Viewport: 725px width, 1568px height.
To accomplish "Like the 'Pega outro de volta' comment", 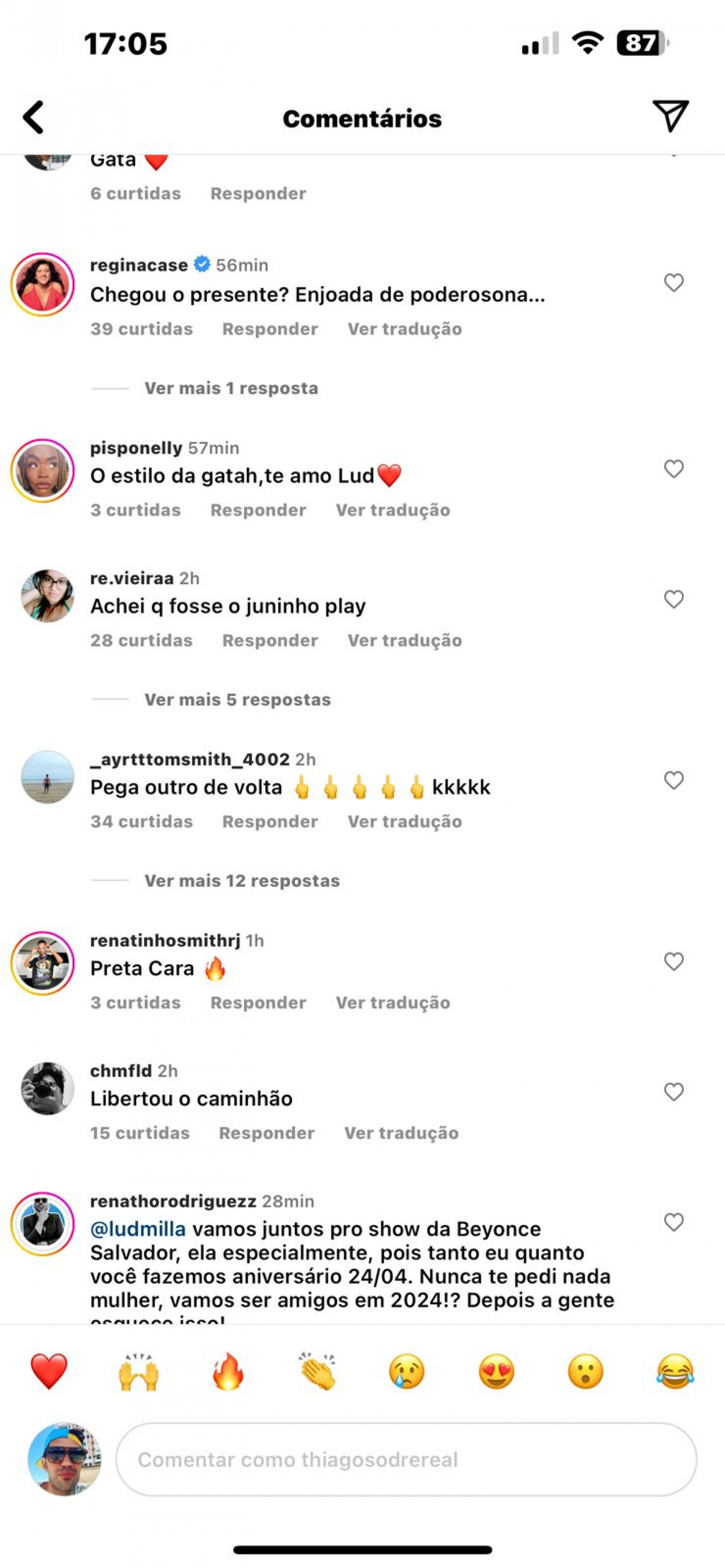I will [673, 781].
